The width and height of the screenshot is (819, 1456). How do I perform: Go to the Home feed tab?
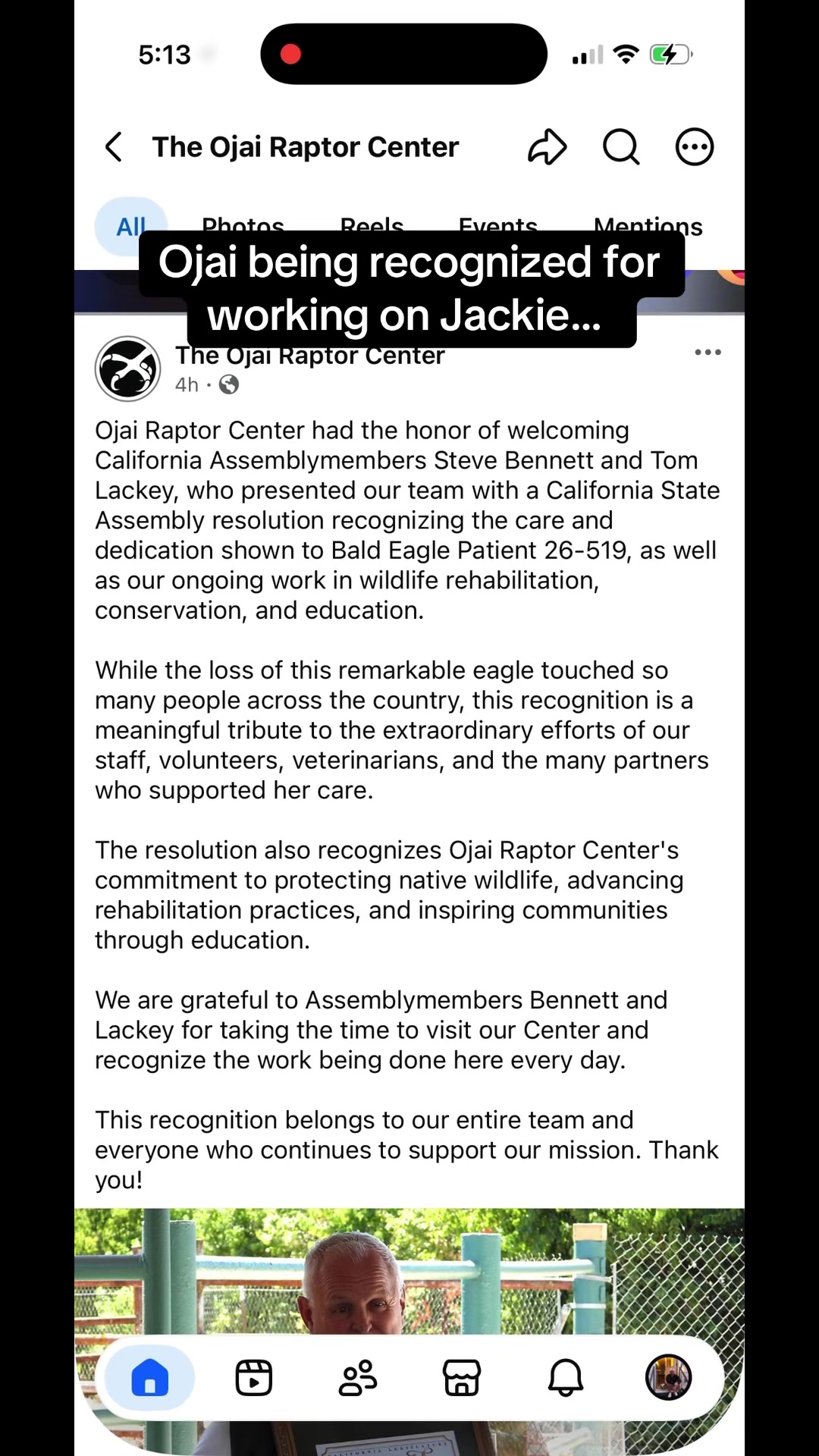click(x=150, y=1377)
